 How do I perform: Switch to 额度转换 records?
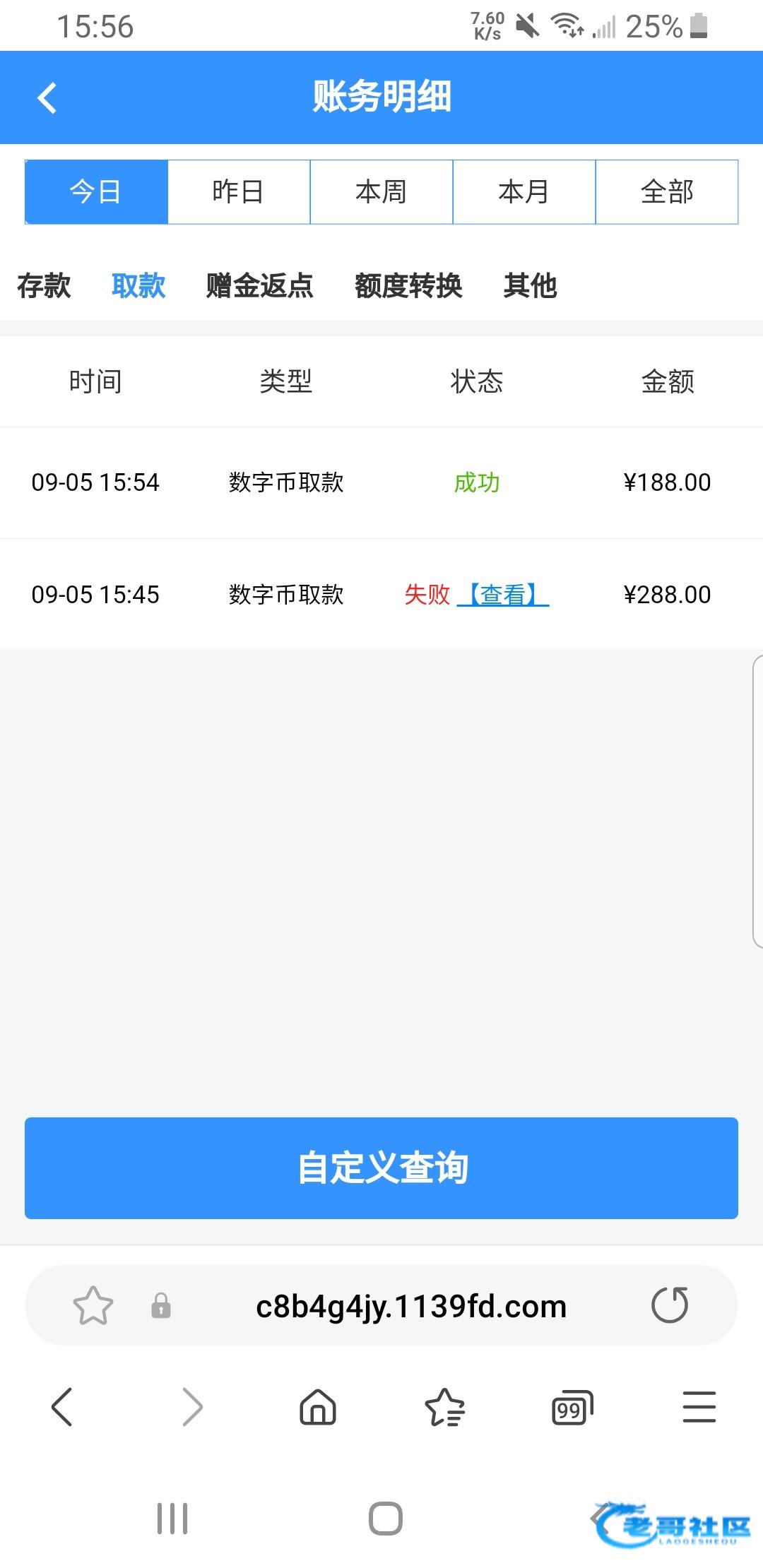pyautogui.click(x=408, y=286)
